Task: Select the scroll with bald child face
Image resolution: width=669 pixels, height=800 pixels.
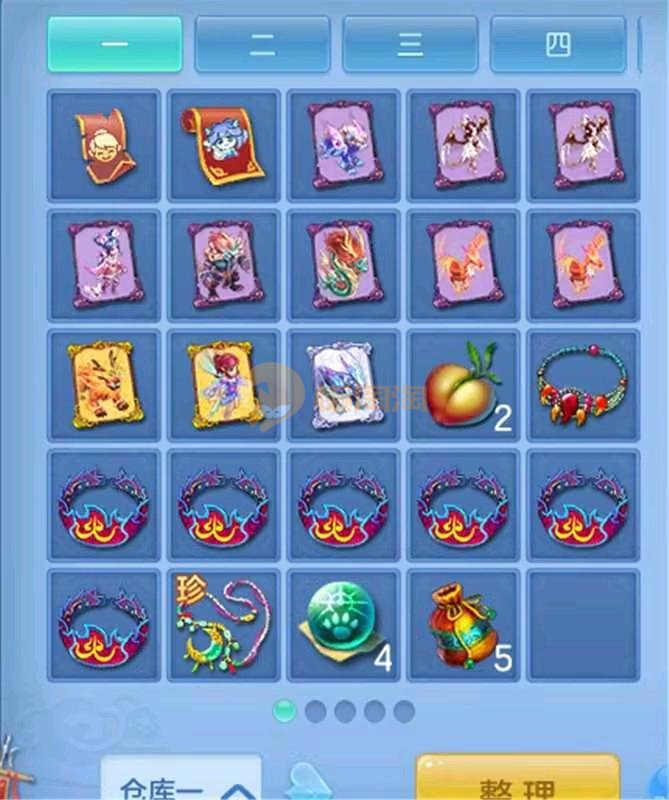Action: (103, 146)
